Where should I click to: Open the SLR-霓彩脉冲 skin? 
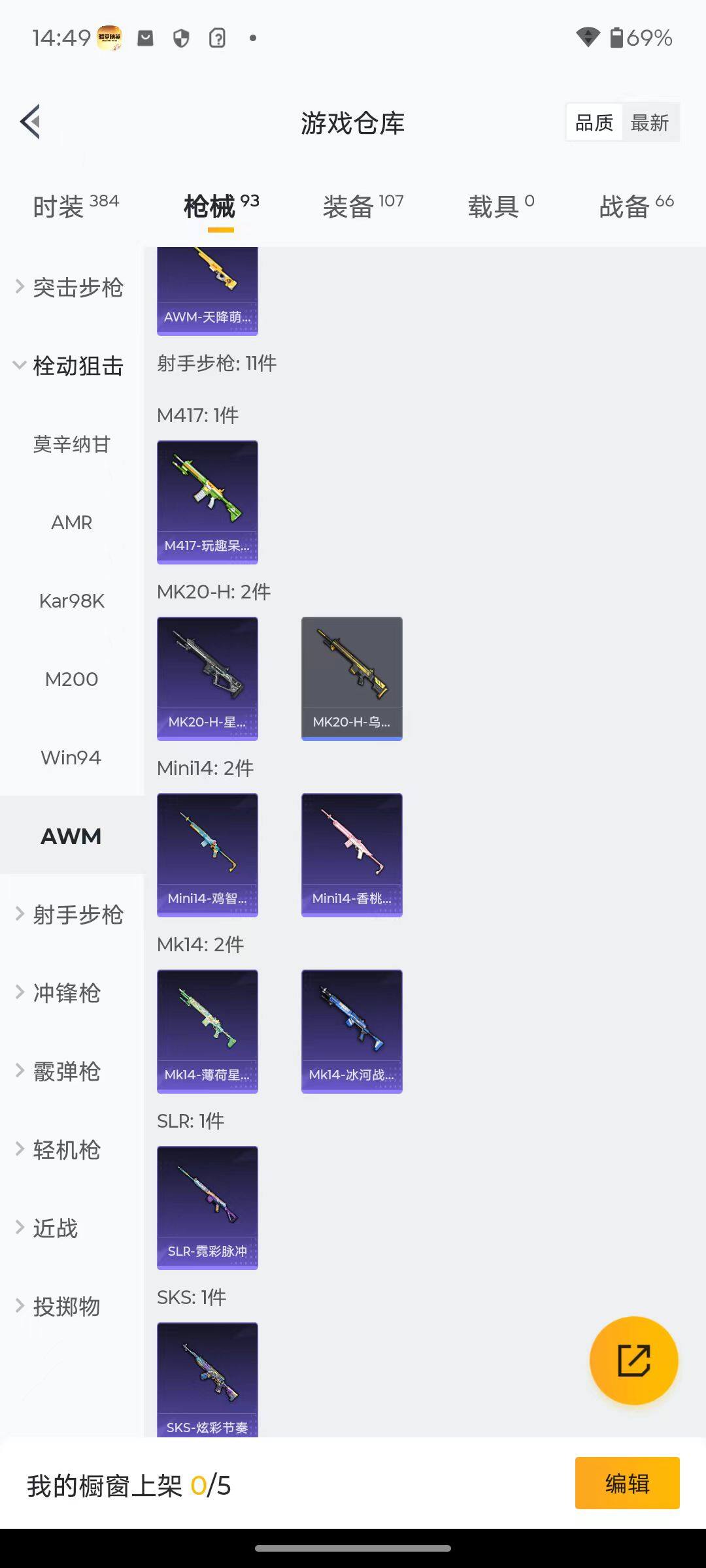(x=207, y=1207)
